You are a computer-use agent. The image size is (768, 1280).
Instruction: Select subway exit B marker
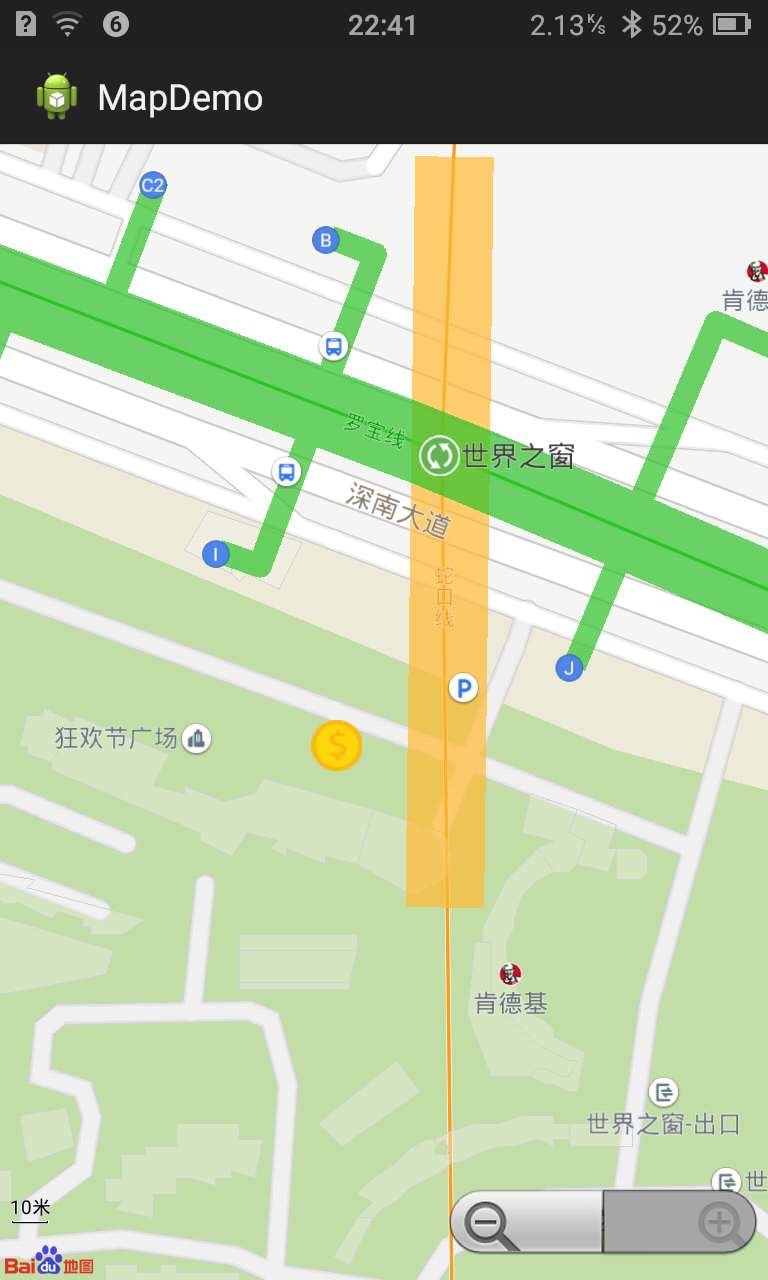click(x=325, y=240)
